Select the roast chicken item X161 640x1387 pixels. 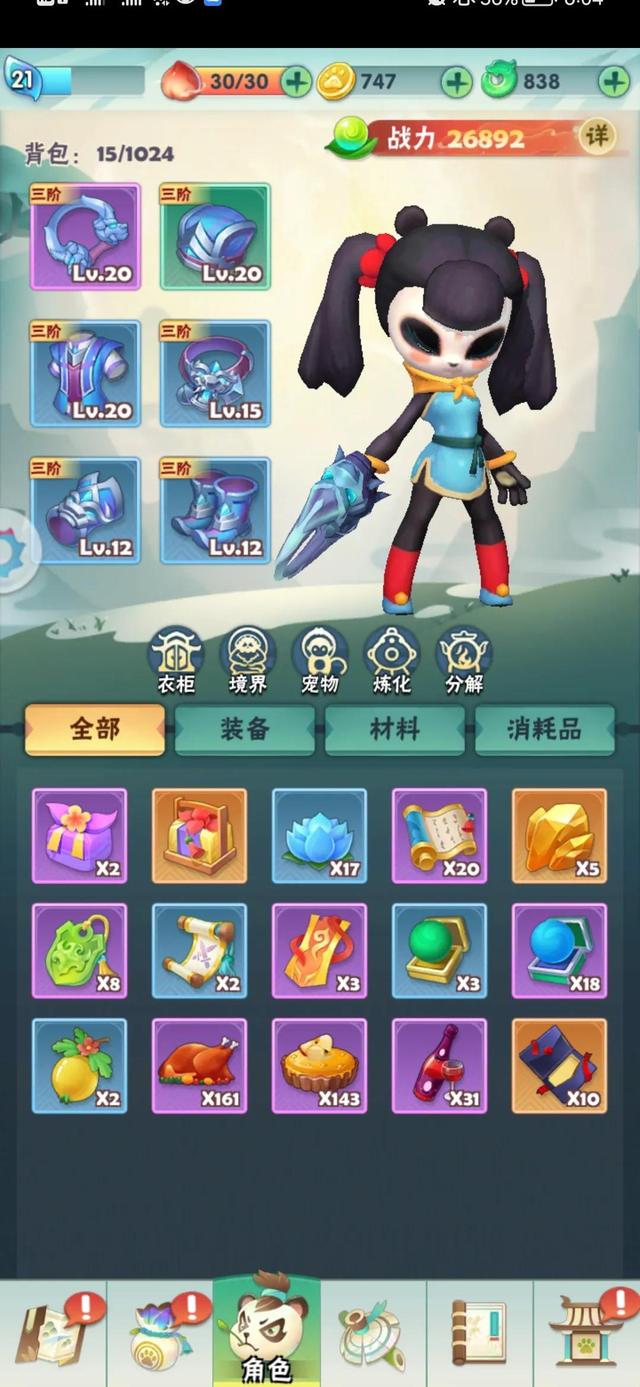coord(199,1065)
